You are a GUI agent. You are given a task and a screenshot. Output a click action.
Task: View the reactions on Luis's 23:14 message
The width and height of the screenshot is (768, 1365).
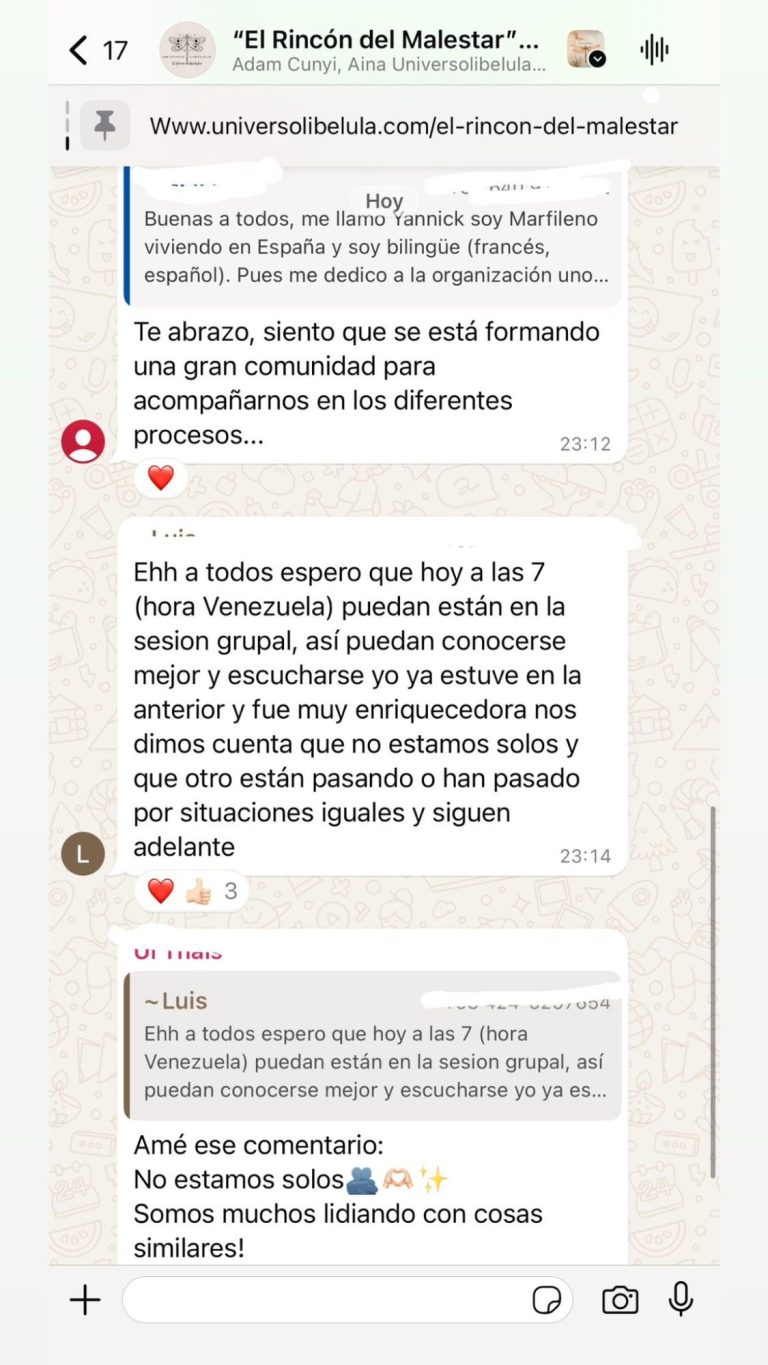tap(193, 890)
